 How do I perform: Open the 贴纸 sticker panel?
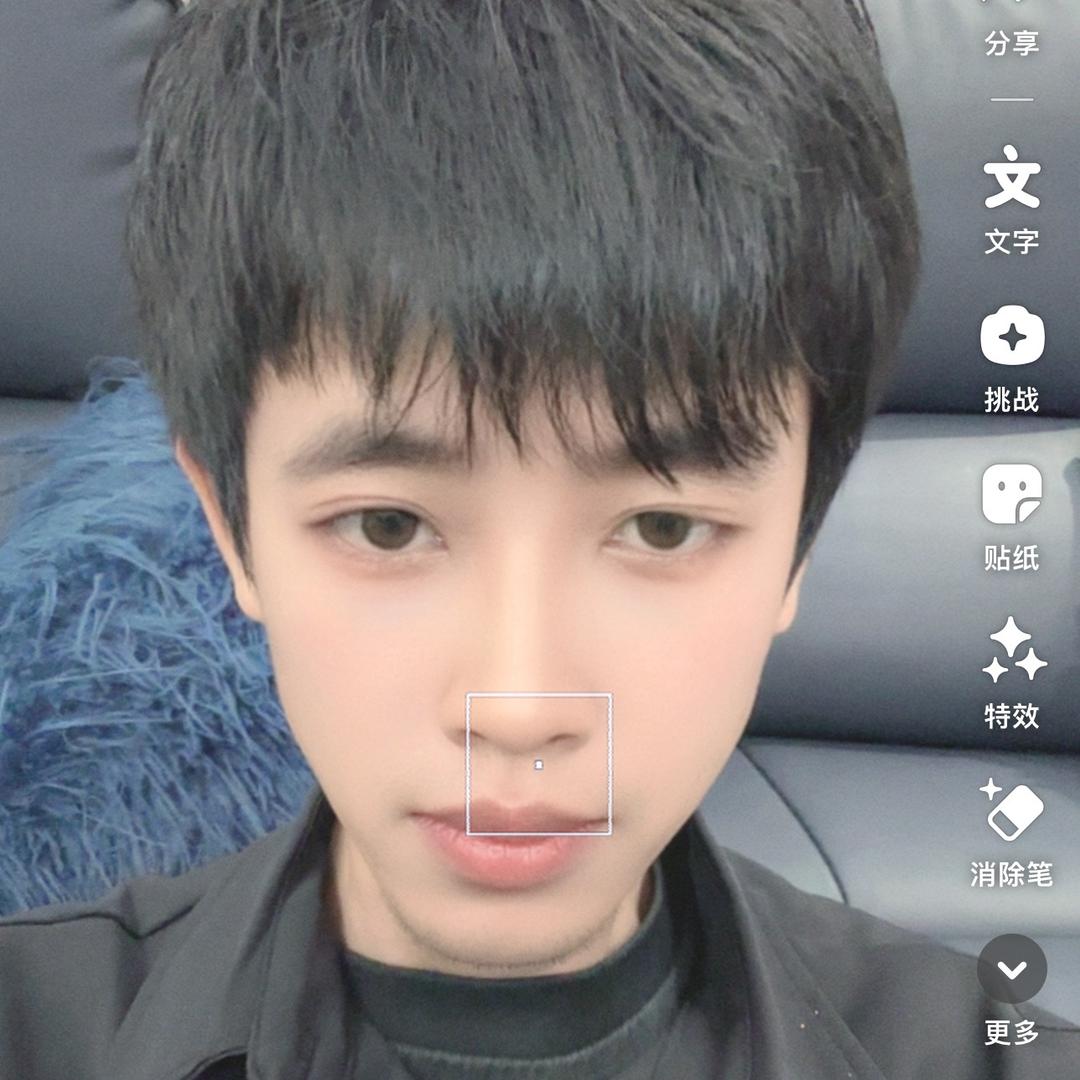1011,496
